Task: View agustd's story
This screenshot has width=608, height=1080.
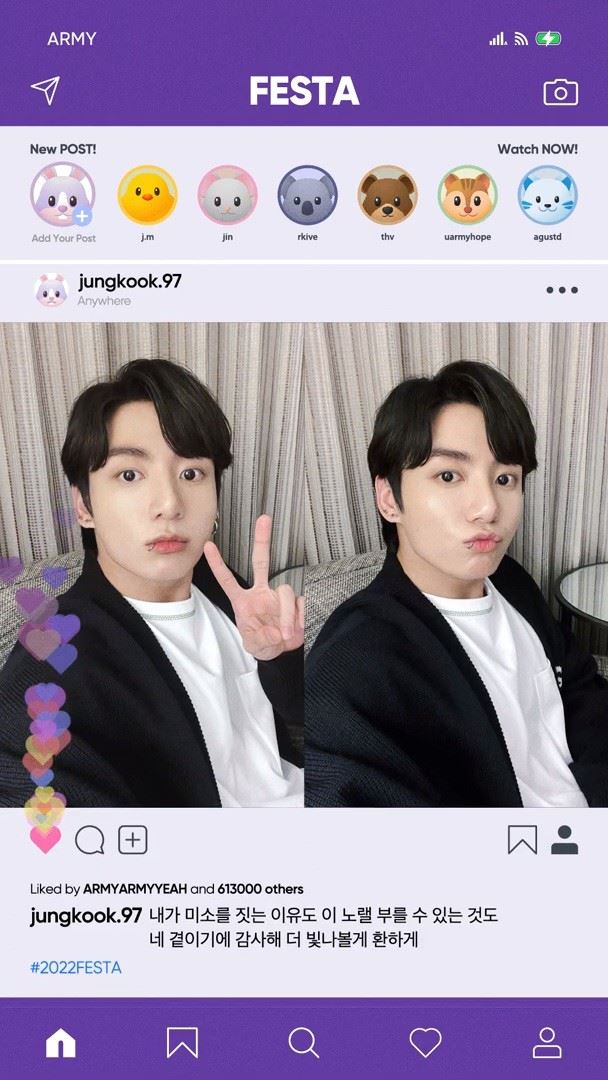Action: click(x=547, y=195)
